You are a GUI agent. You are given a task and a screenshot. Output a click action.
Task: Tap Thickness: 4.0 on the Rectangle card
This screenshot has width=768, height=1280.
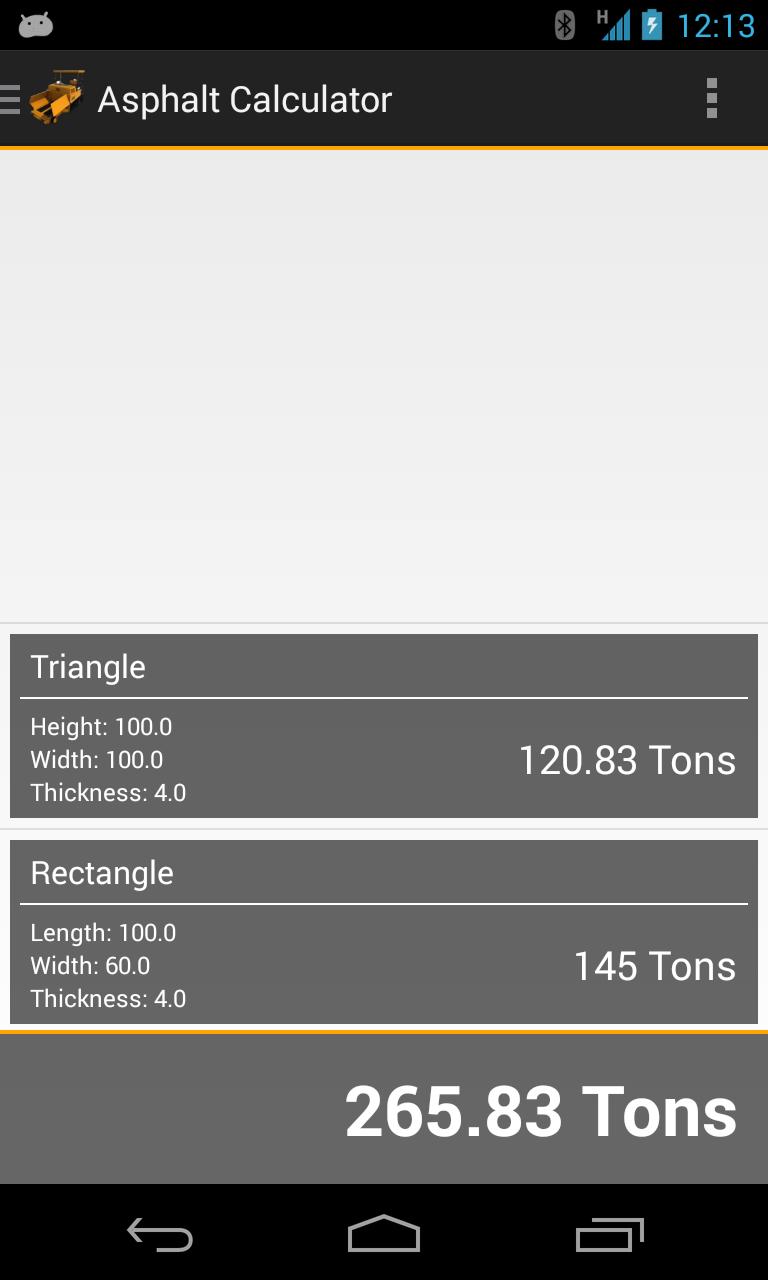107,998
